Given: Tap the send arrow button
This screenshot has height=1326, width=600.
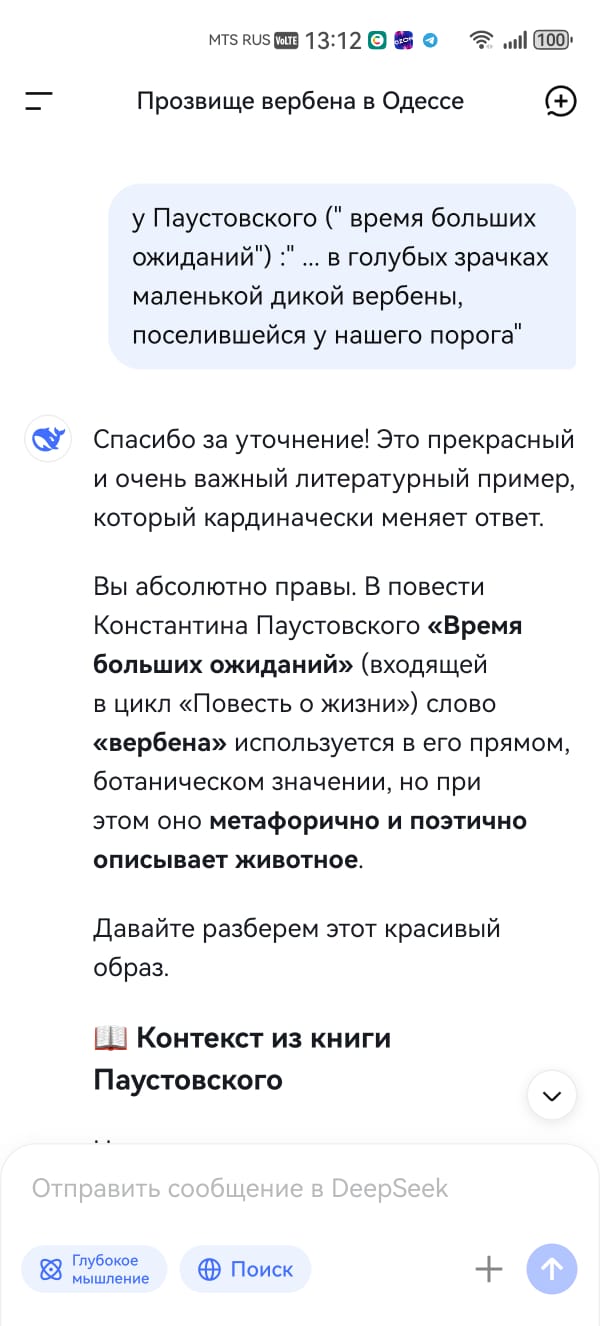Looking at the screenshot, I should pos(552,1269).
